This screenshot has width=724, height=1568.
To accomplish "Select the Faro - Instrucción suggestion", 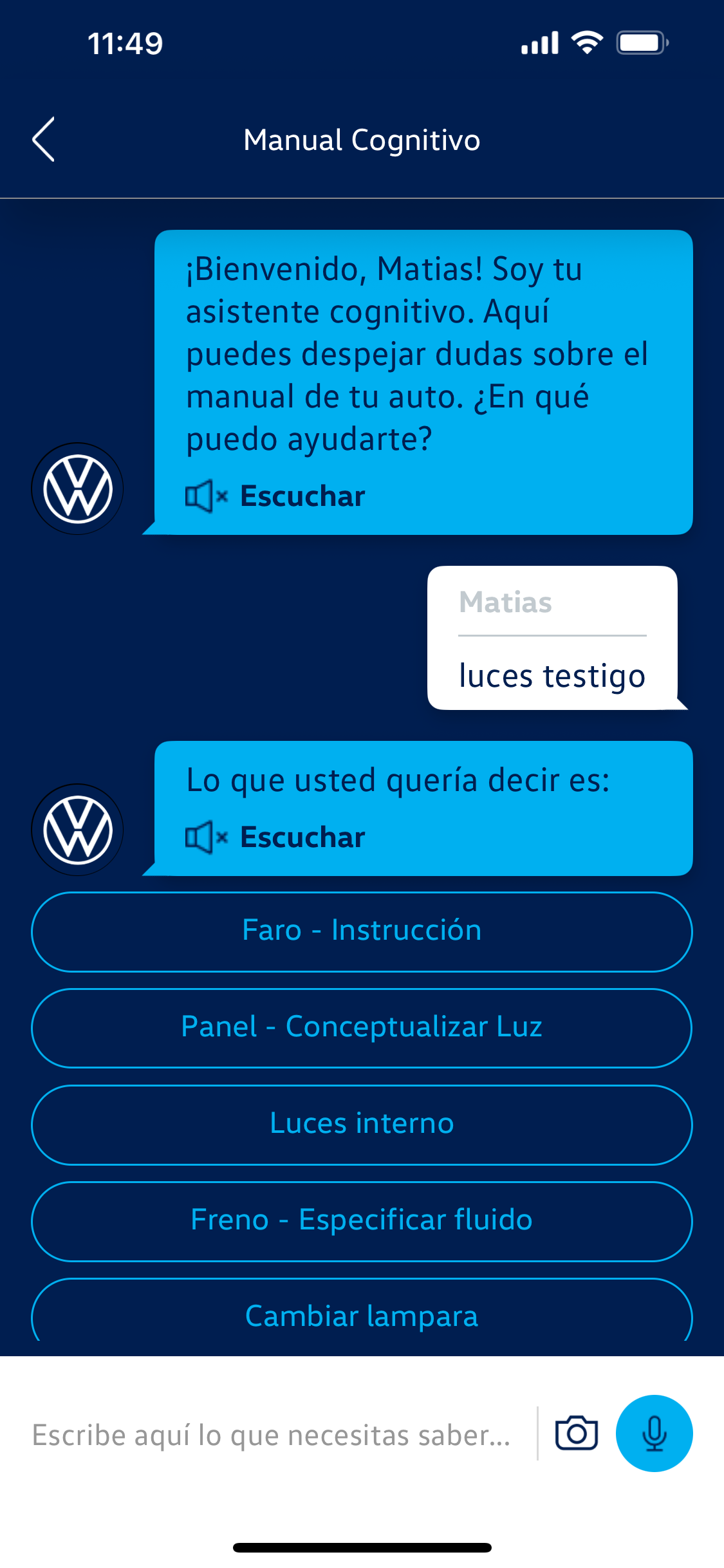I will (362, 931).
